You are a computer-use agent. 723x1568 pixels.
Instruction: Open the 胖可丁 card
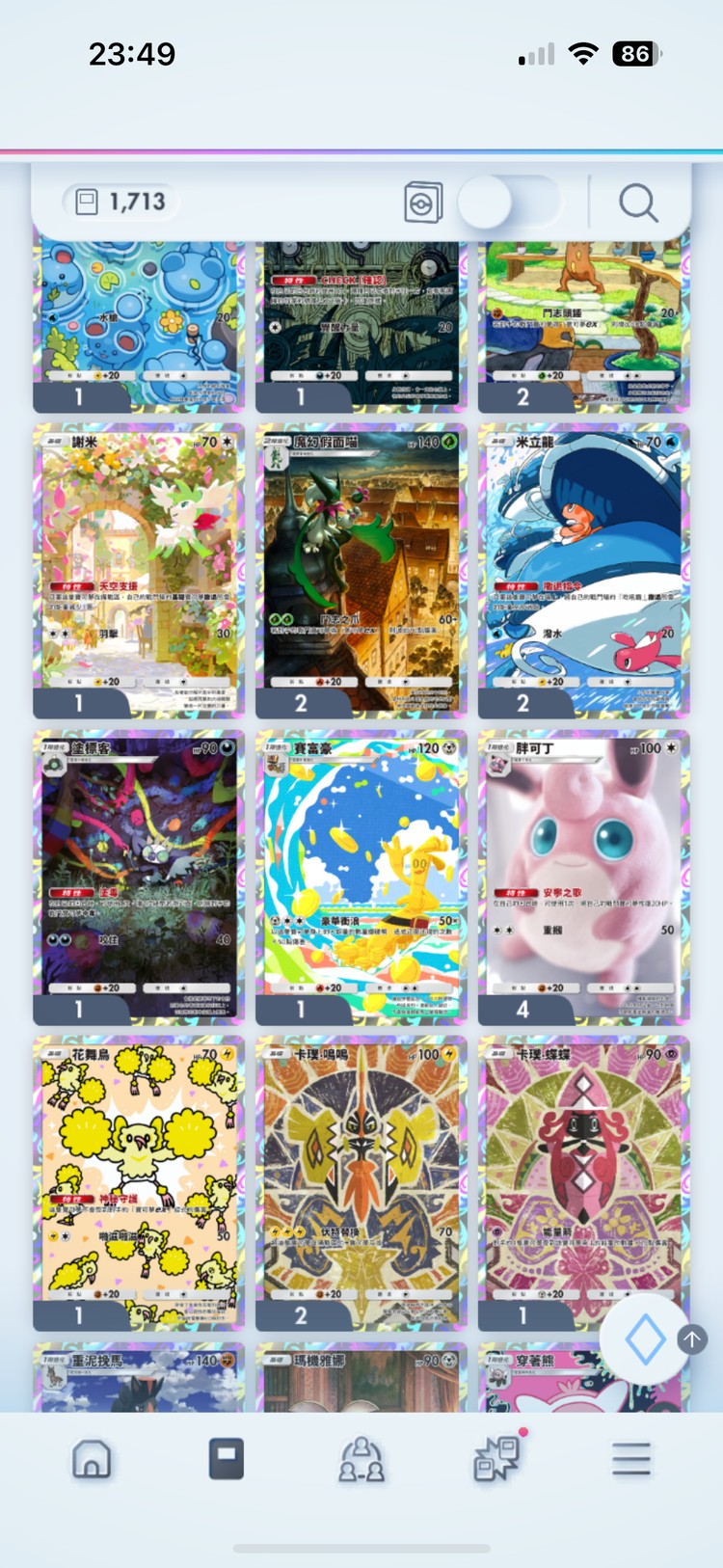coord(583,876)
